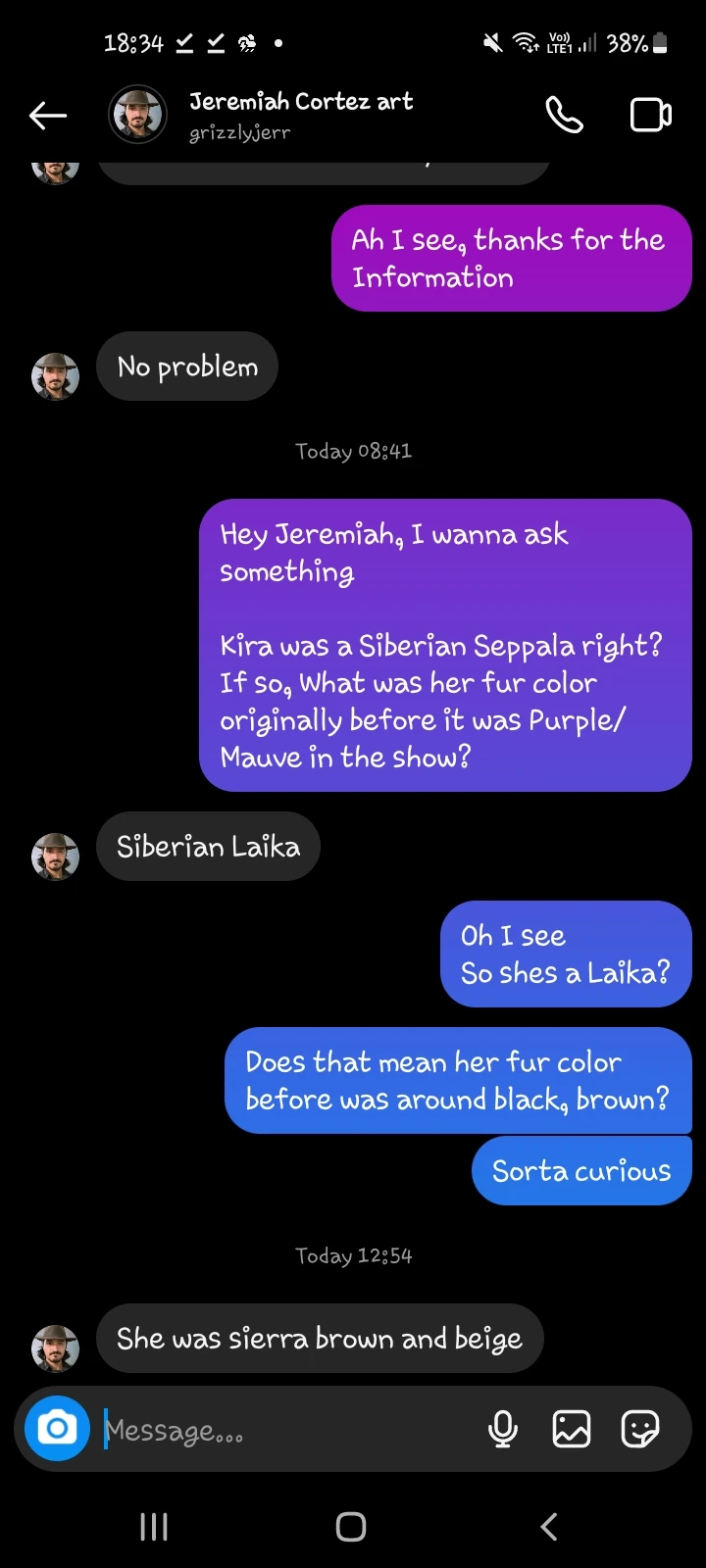Open the sticker picker
This screenshot has height=1568, width=706.
(640, 1429)
